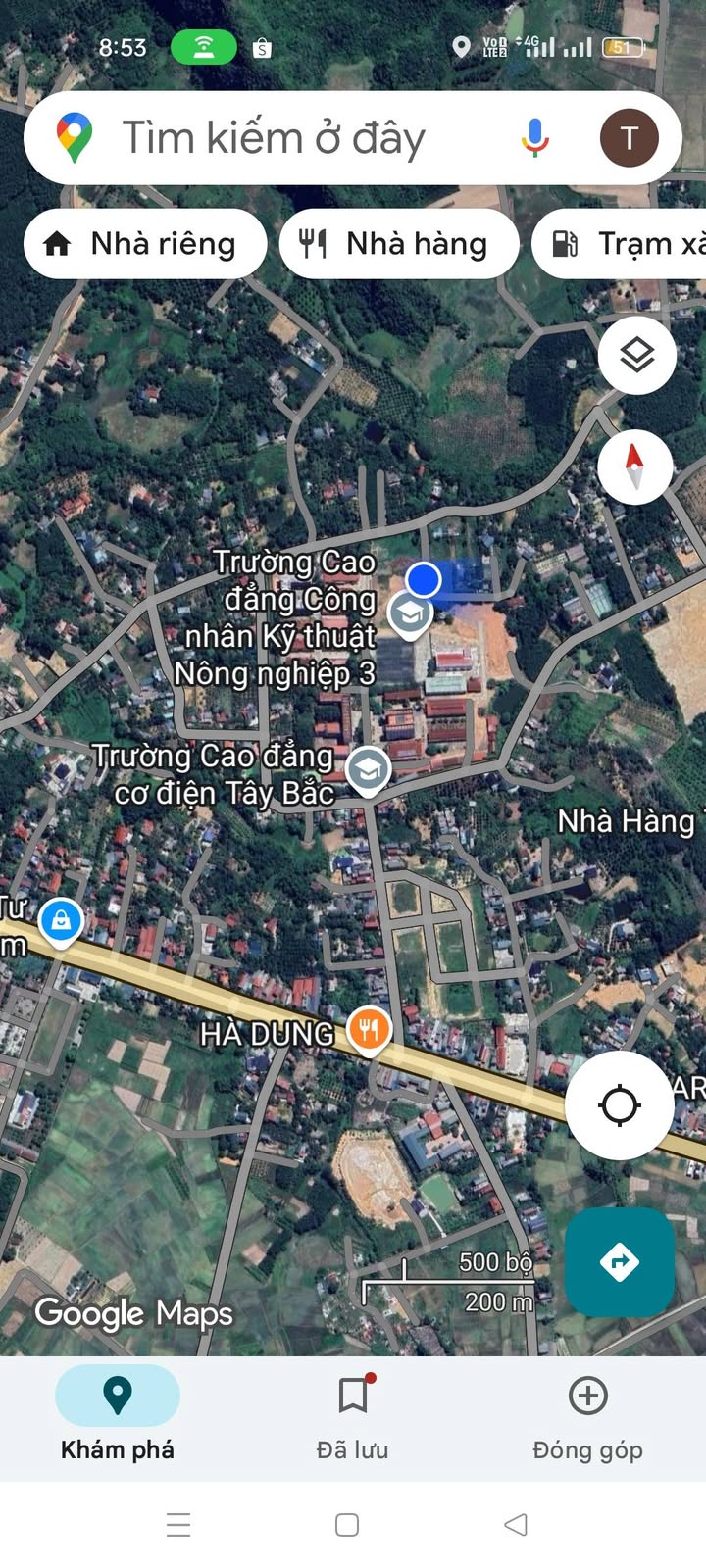
Task: Open the map layers selector
Action: pos(636,355)
